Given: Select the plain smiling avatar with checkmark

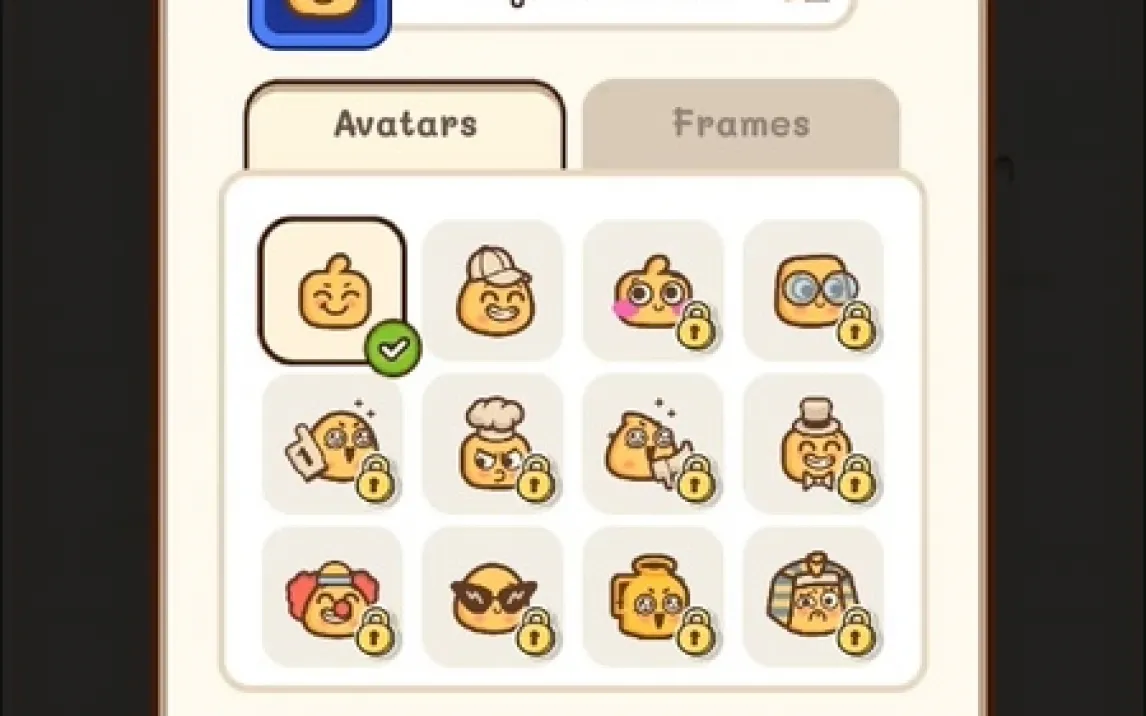Looking at the screenshot, I should [332, 291].
